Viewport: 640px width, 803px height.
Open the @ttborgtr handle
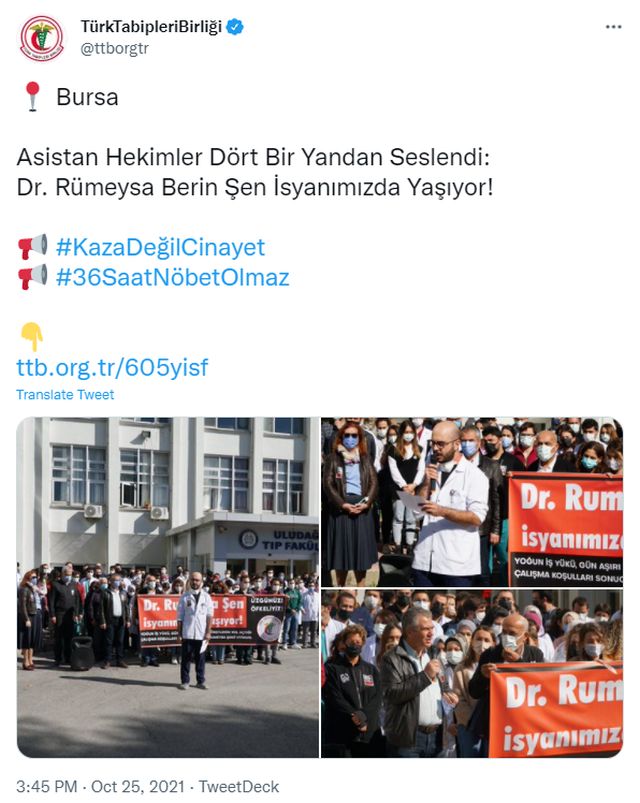114,48
